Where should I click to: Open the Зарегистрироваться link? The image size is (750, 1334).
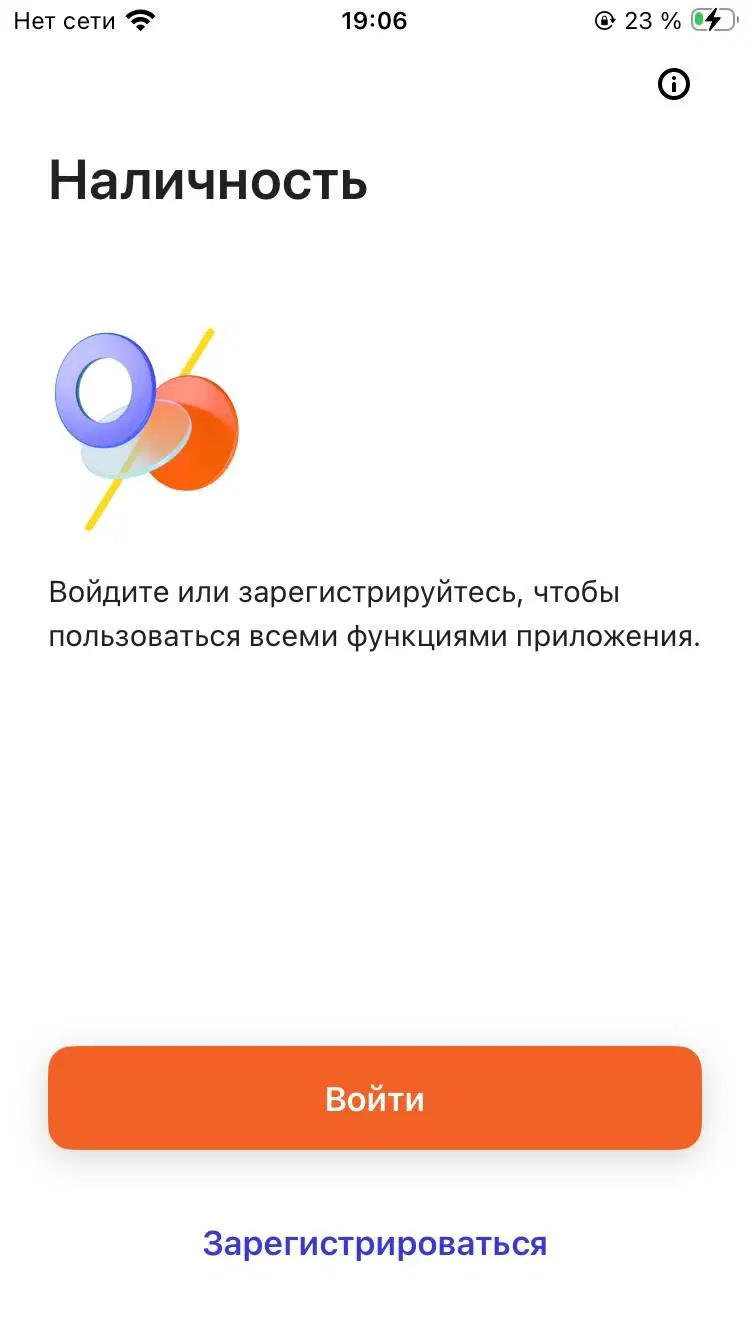click(375, 1243)
